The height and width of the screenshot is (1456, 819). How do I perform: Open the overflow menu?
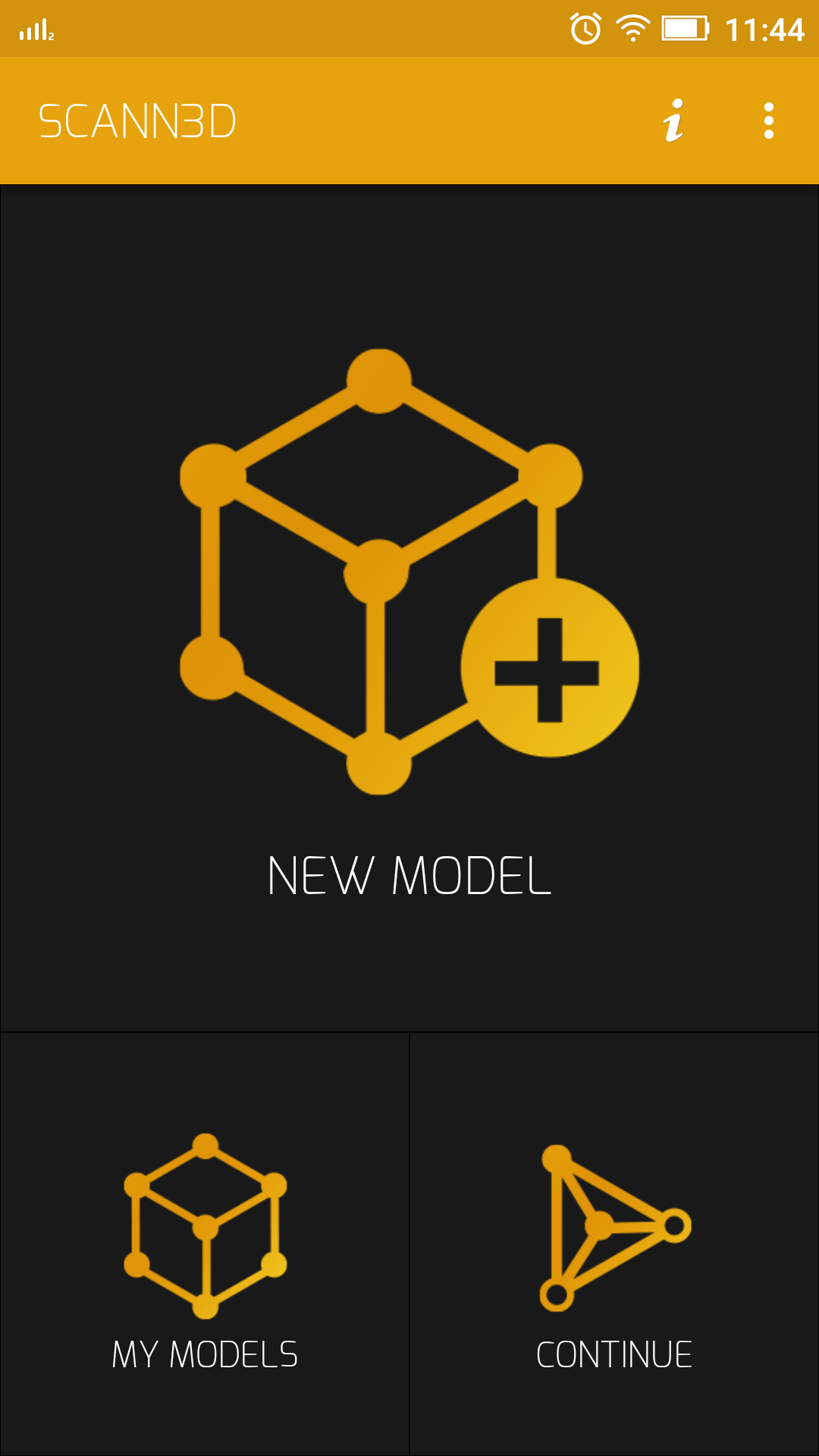click(768, 121)
